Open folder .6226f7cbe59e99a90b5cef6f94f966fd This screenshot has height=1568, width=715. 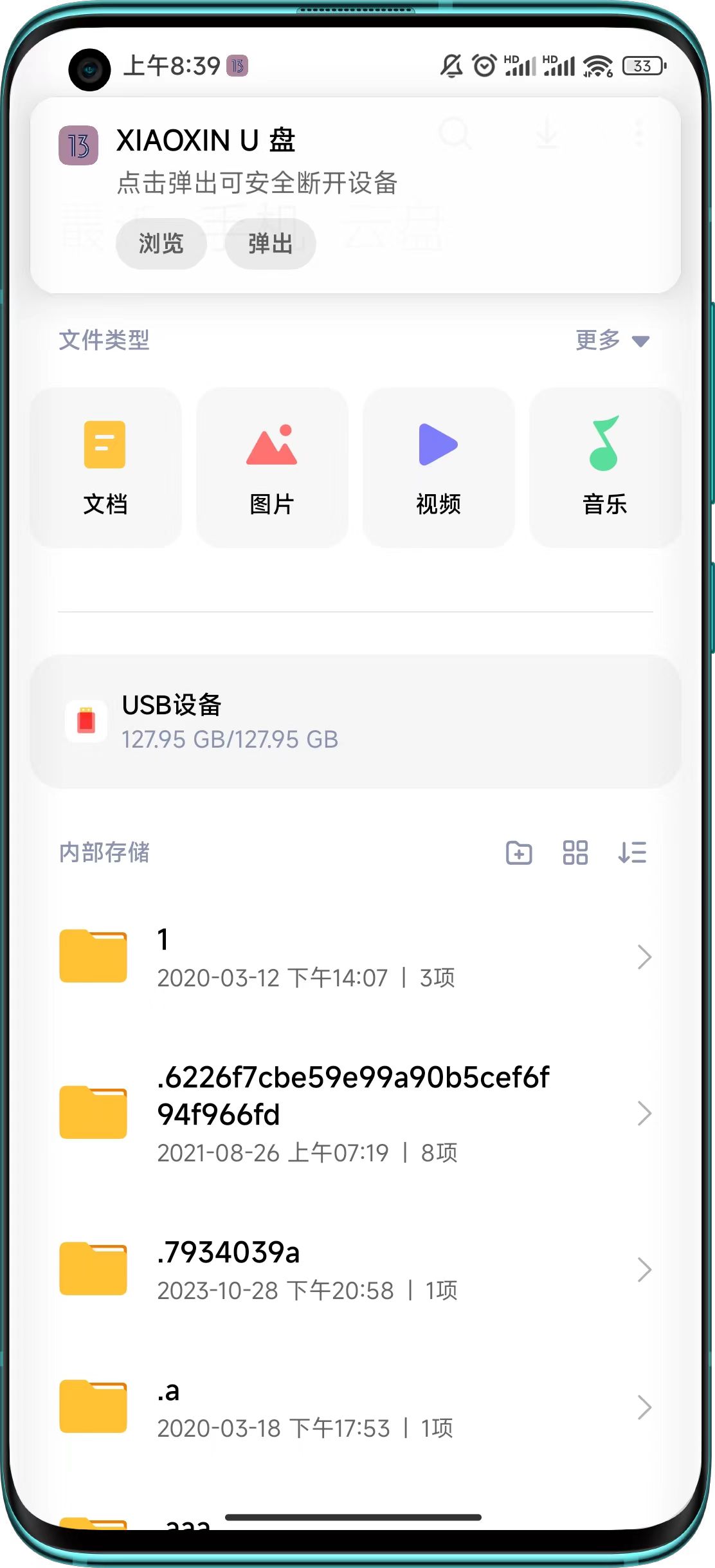tap(355, 1113)
